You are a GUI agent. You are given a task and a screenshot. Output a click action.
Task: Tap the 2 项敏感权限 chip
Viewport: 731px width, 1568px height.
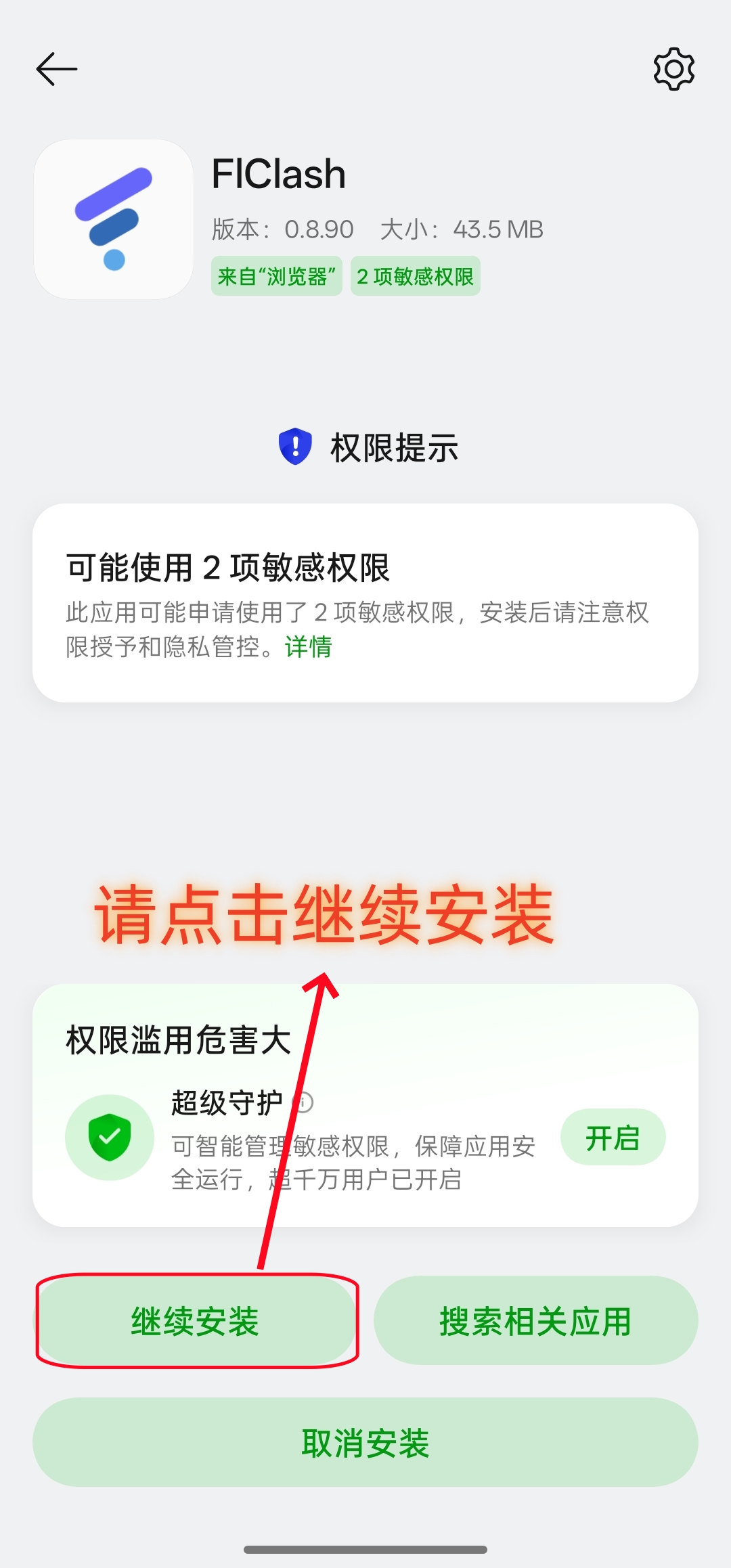point(415,276)
